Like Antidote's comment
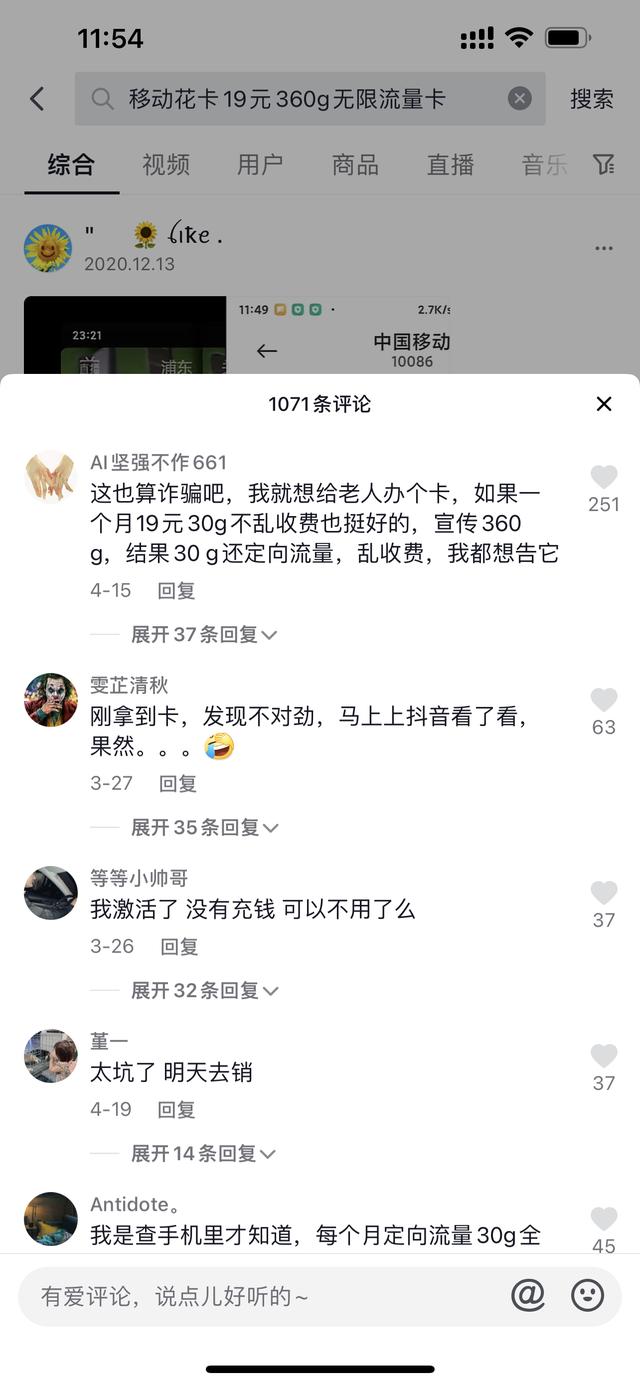640x1385 pixels. pos(603,1219)
